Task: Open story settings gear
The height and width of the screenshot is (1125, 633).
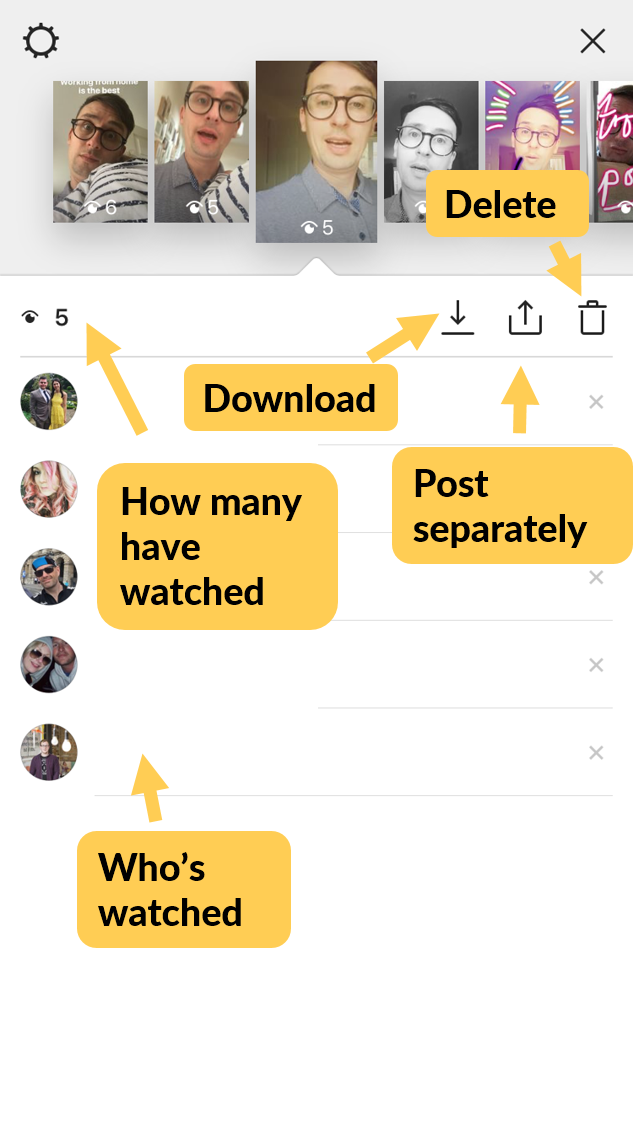Action: (41, 41)
